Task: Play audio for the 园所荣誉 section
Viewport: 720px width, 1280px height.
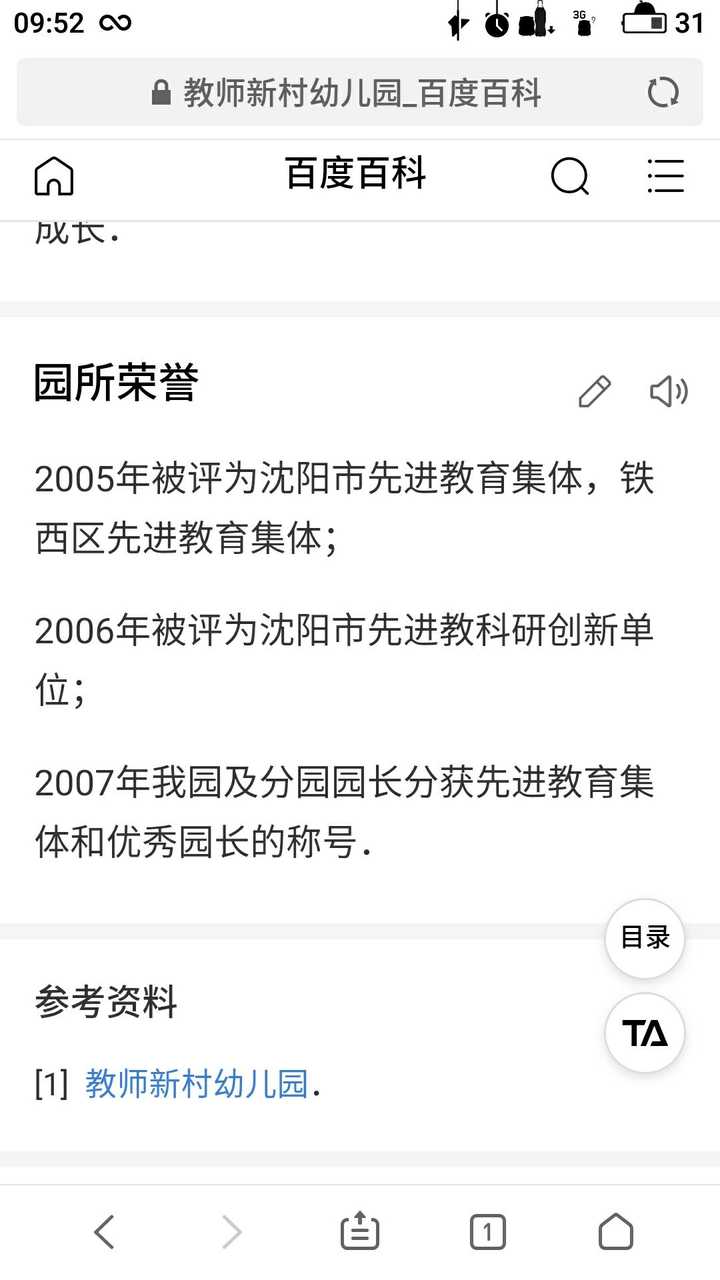Action: tap(669, 392)
